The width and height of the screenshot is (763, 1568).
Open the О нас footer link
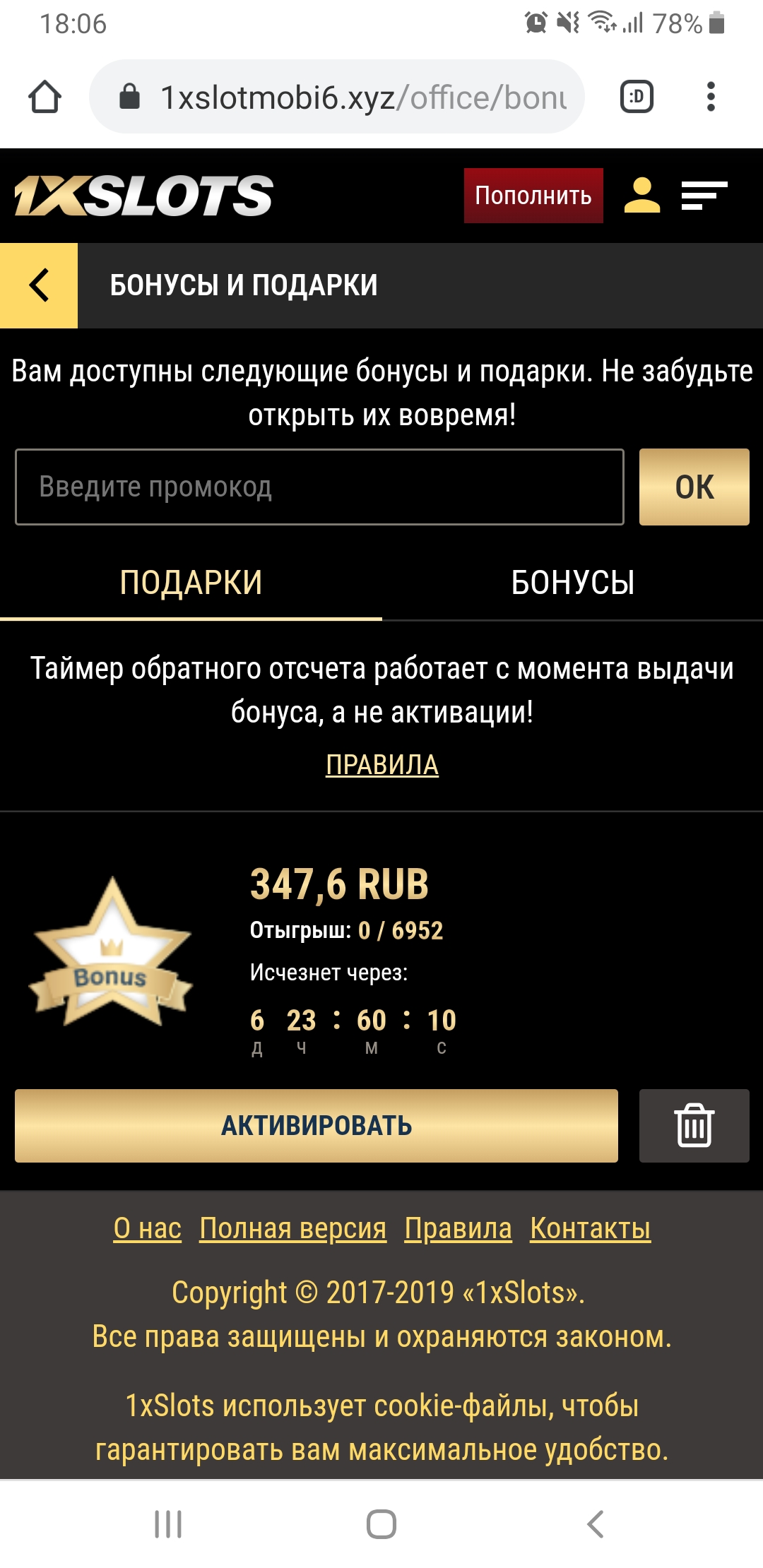147,1228
